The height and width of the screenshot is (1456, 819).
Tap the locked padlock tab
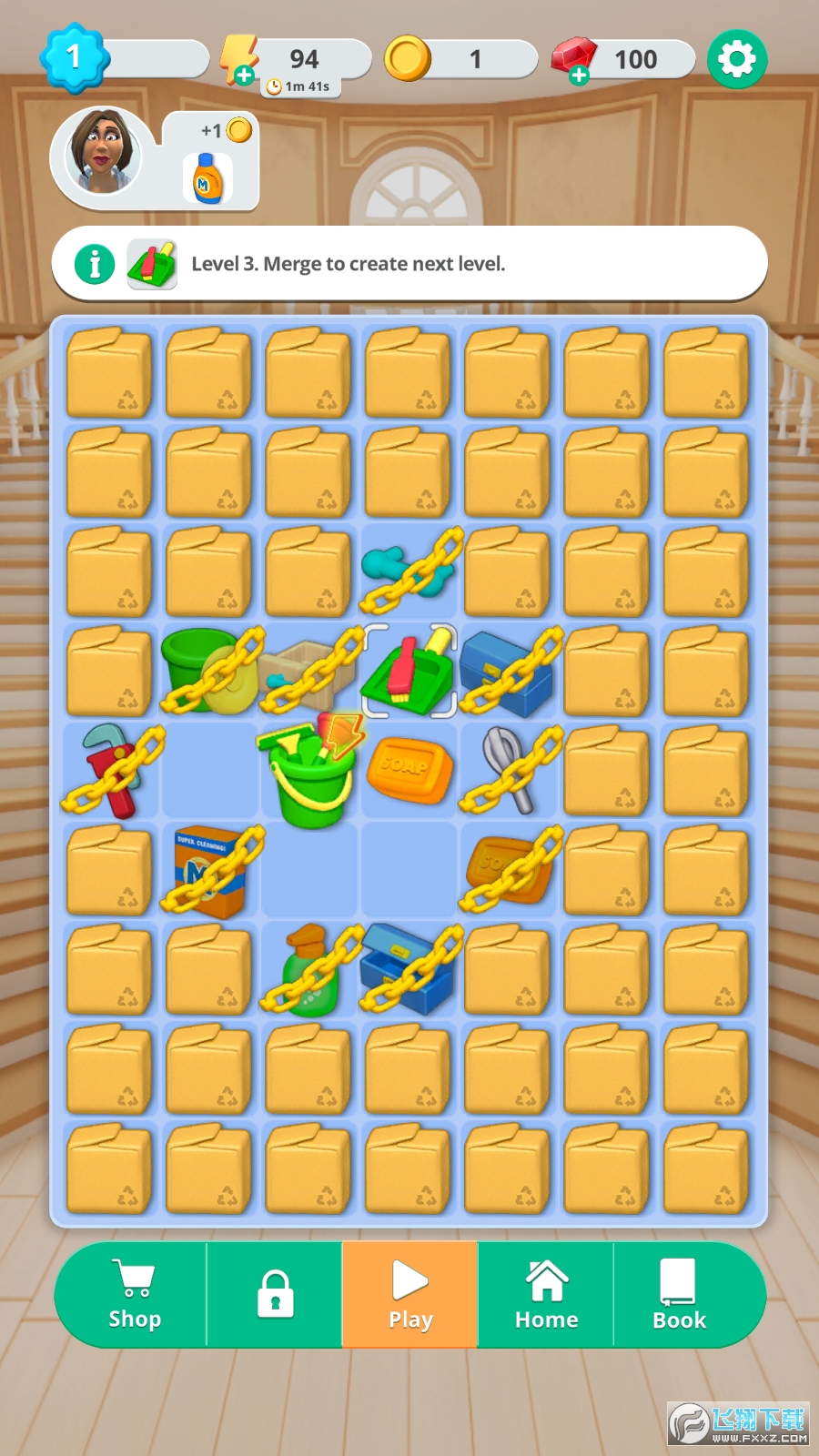[x=275, y=1294]
